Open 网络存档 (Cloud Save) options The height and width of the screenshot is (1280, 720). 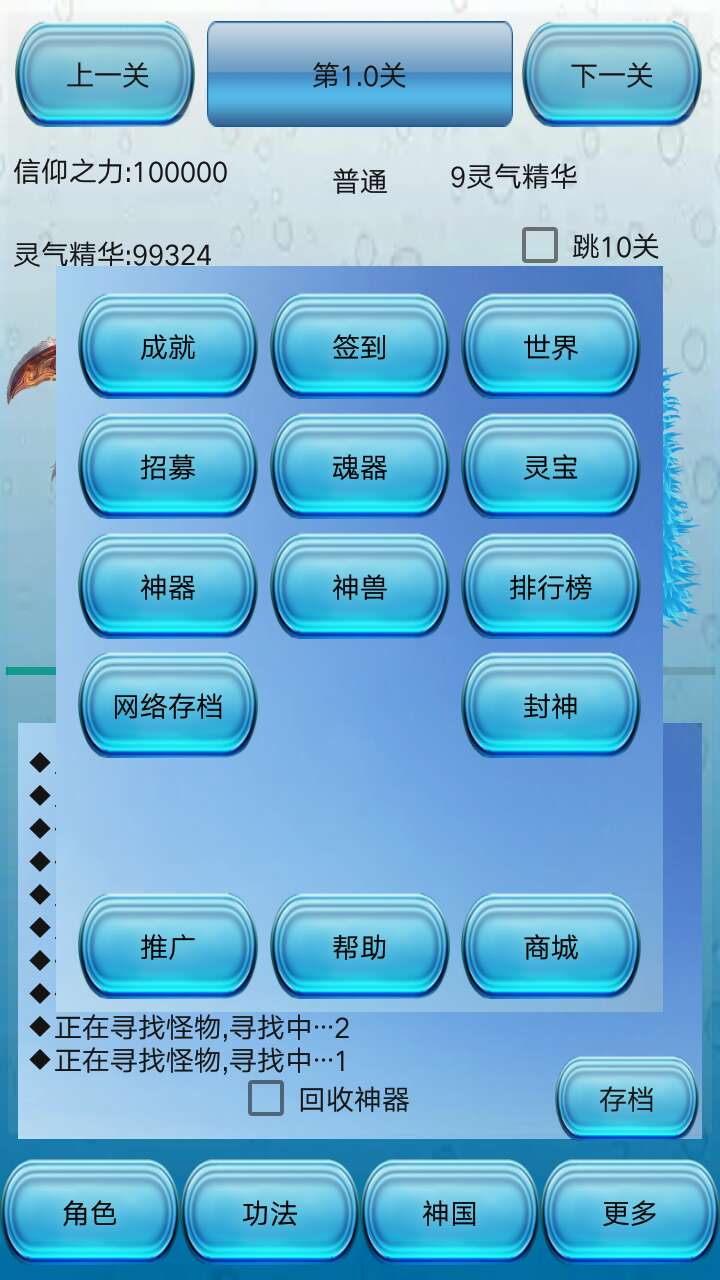166,704
